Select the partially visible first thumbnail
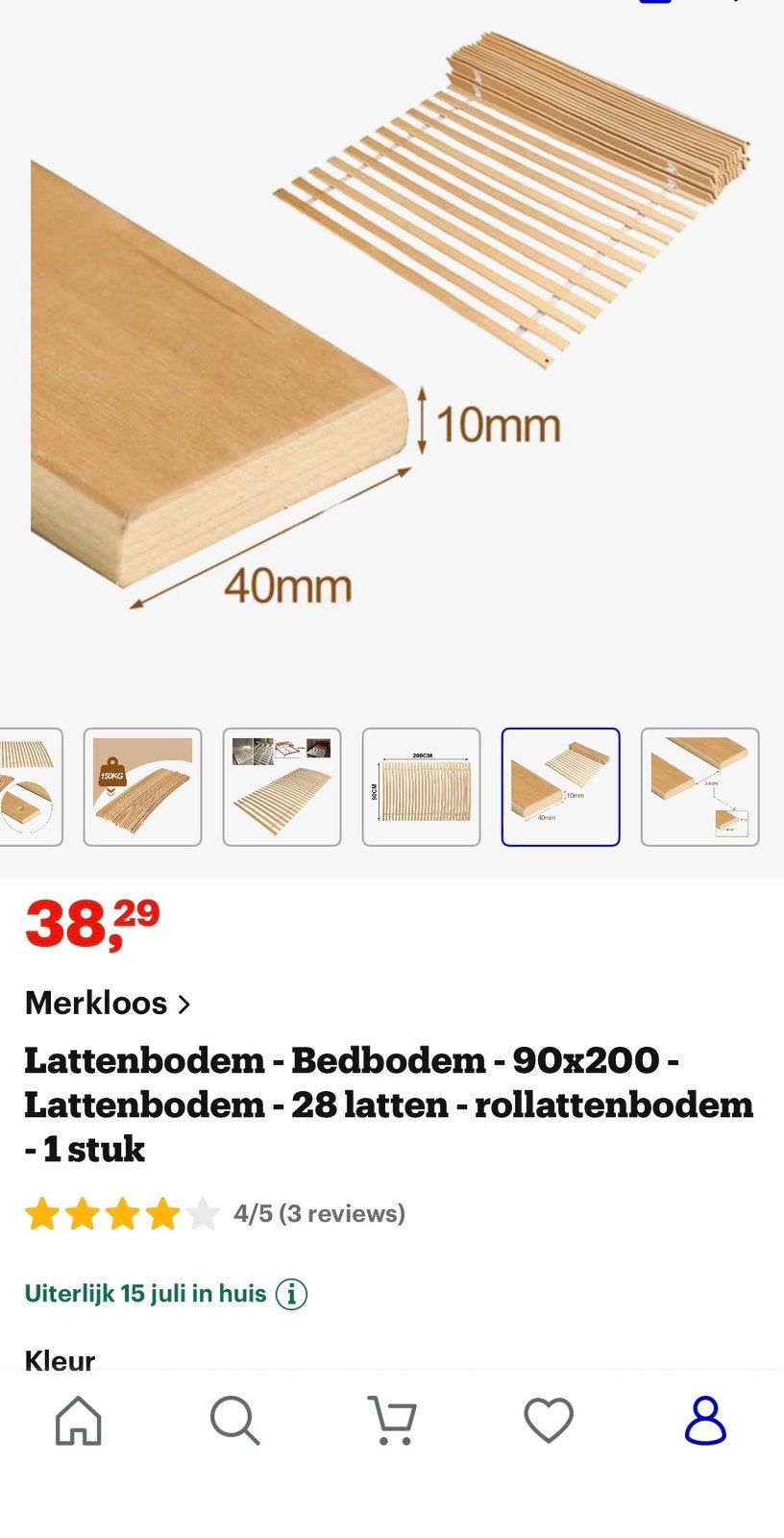 click(31, 786)
